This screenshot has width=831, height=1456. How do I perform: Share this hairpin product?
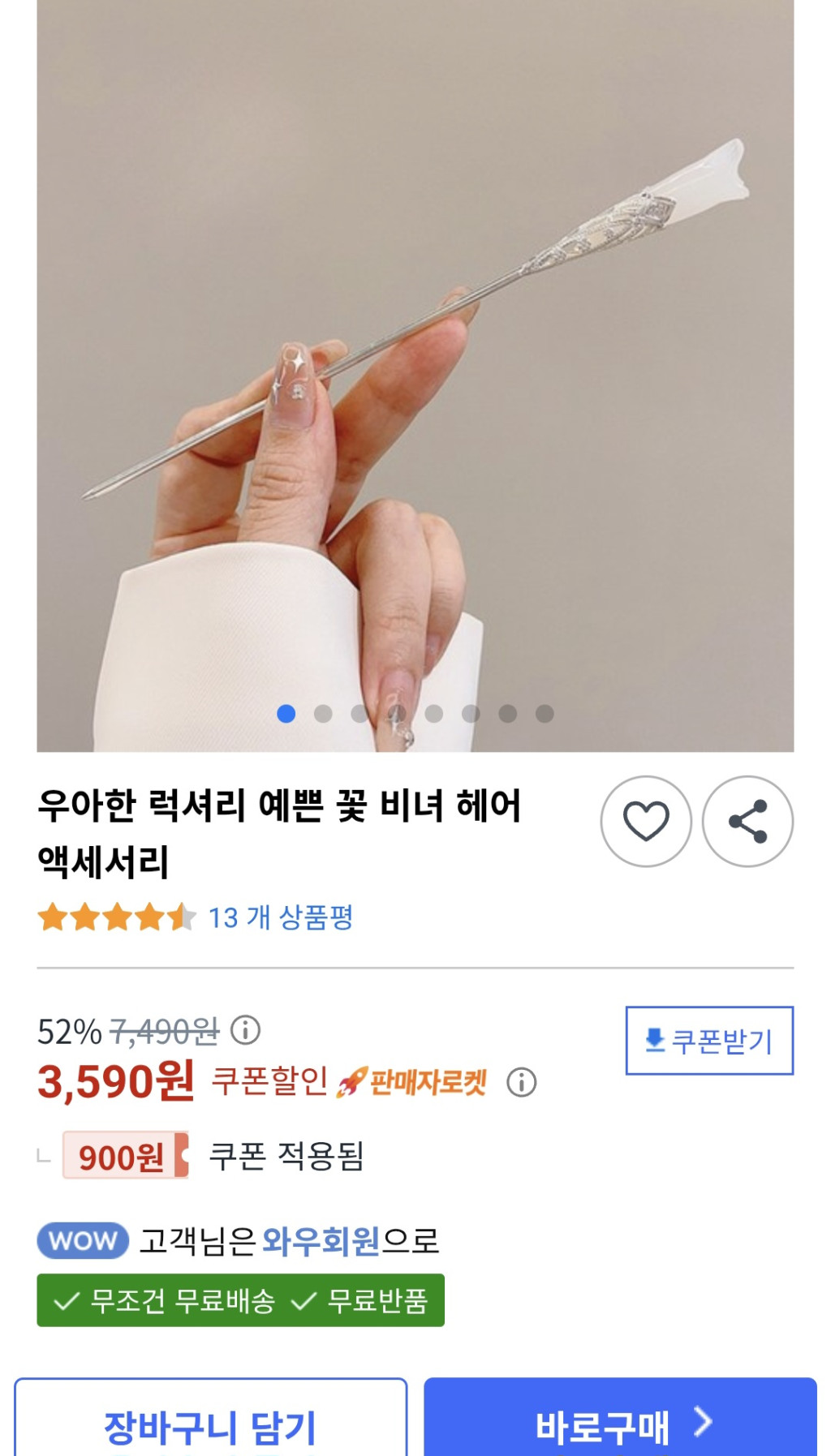[x=747, y=821]
